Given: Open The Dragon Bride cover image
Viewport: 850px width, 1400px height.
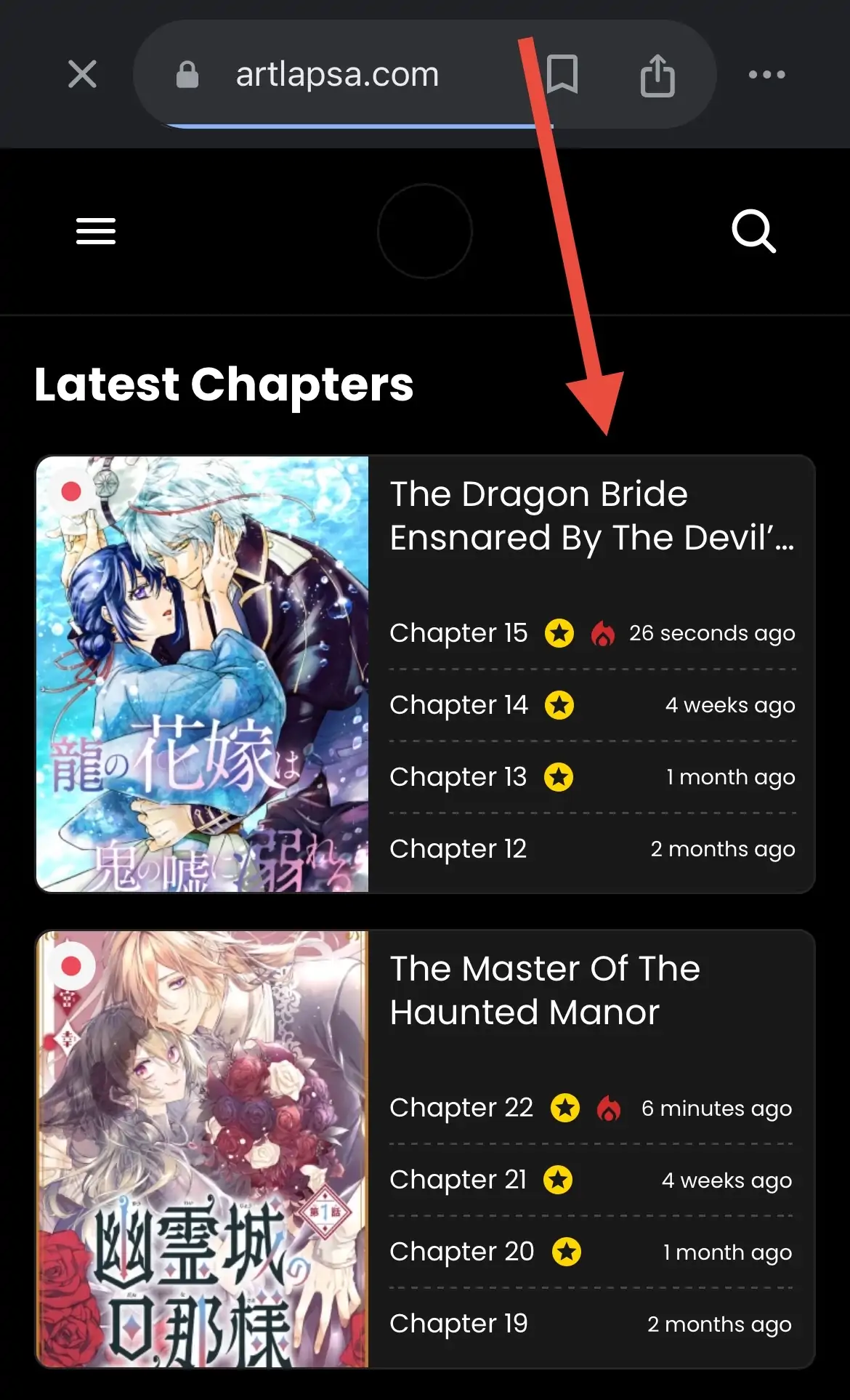Looking at the screenshot, I should [x=203, y=674].
